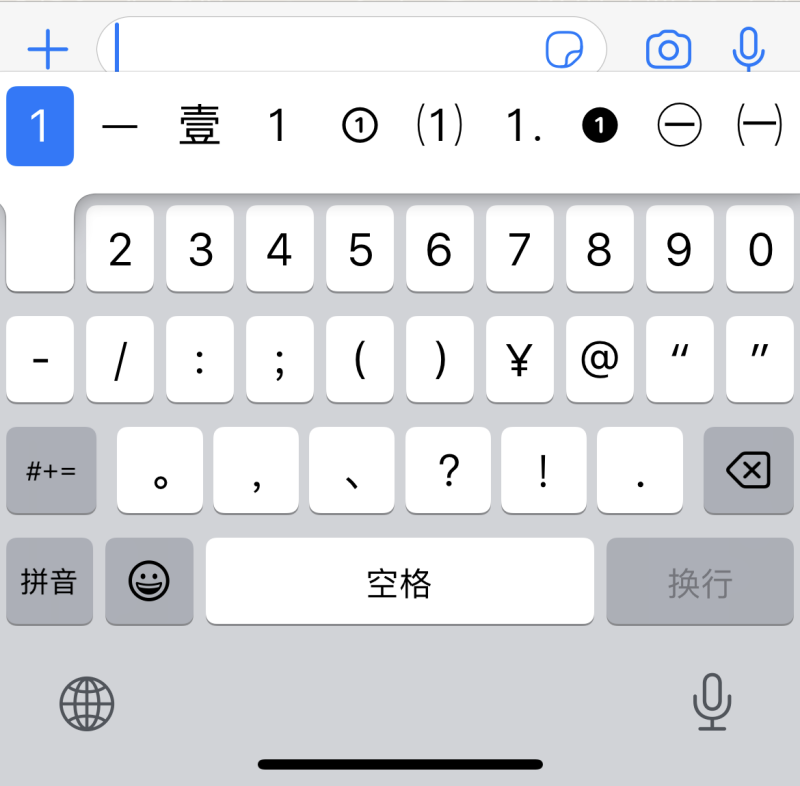Select the 壹 candidate
The width and height of the screenshot is (800, 786).
pyautogui.click(x=199, y=127)
